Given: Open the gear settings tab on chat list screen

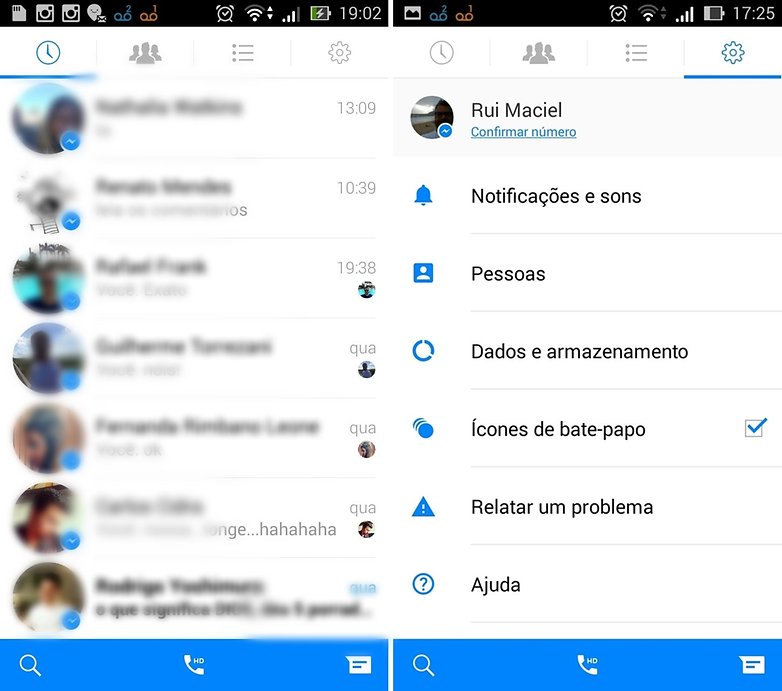Looking at the screenshot, I should [339, 53].
